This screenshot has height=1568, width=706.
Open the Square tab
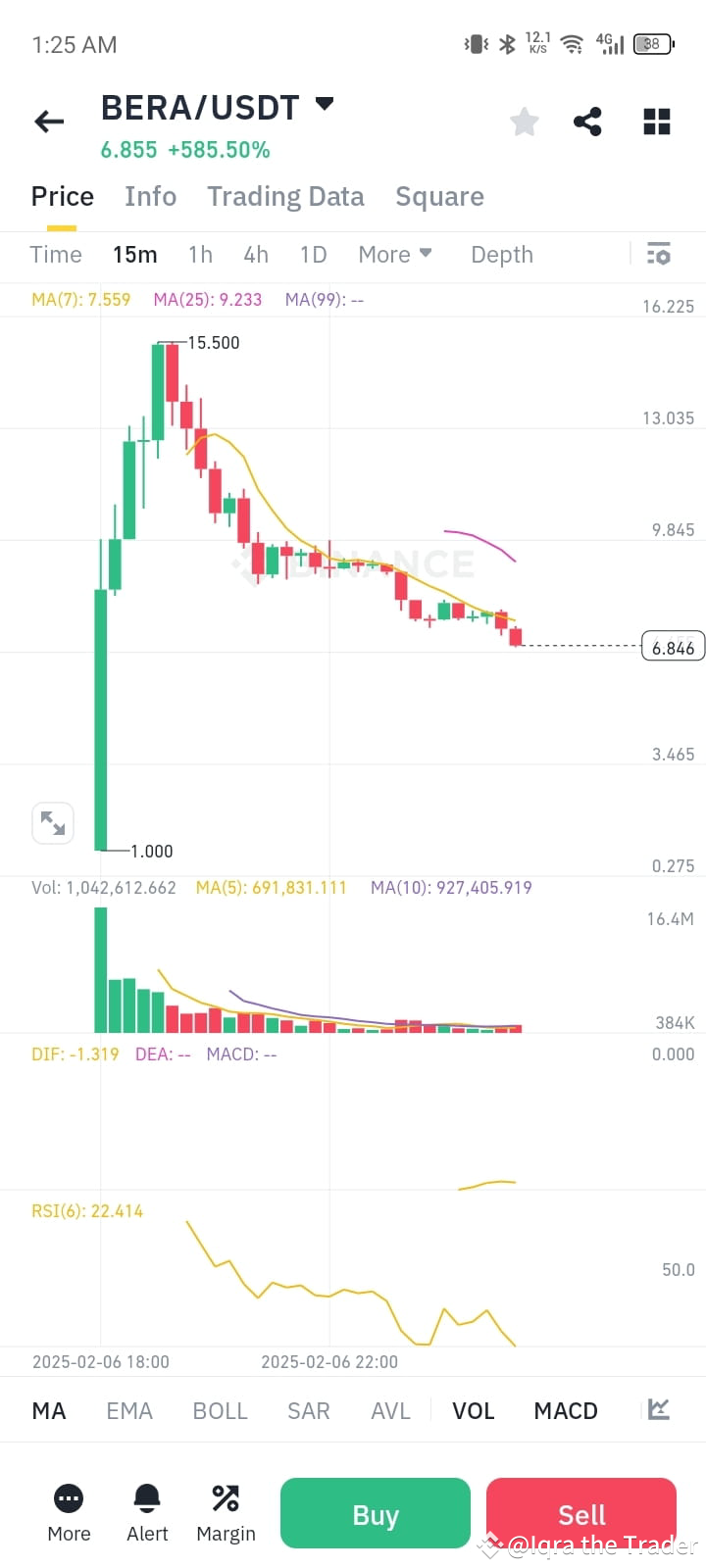(439, 196)
